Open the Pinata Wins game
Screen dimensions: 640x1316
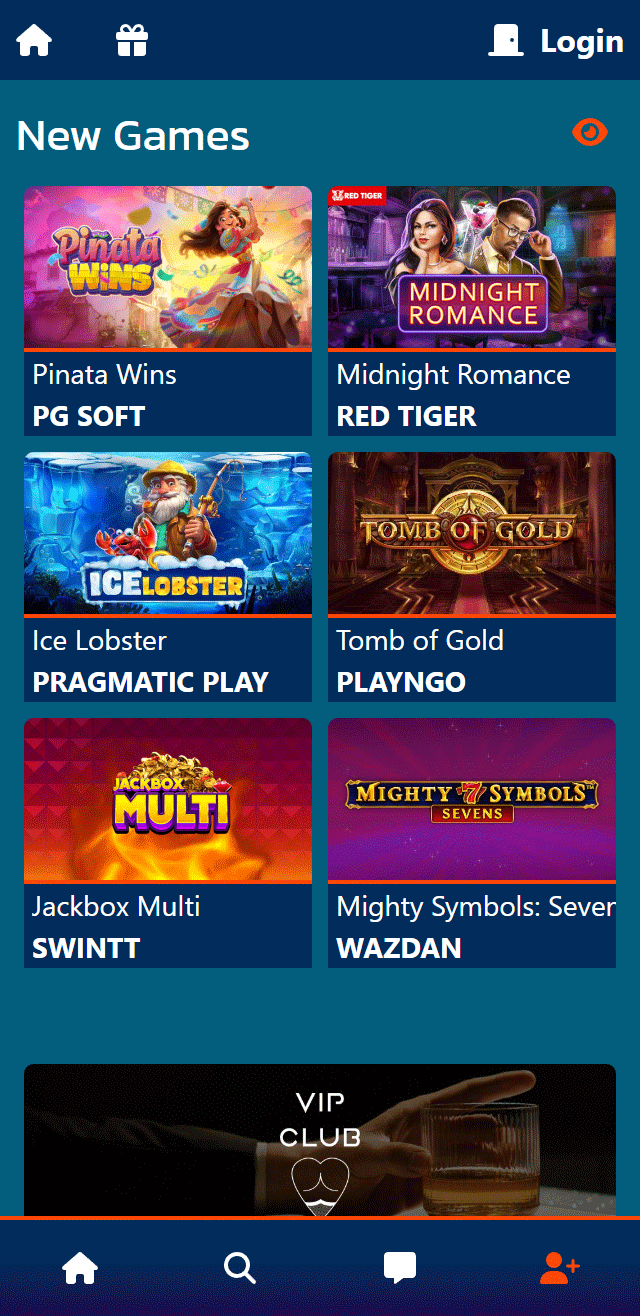pyautogui.click(x=168, y=267)
